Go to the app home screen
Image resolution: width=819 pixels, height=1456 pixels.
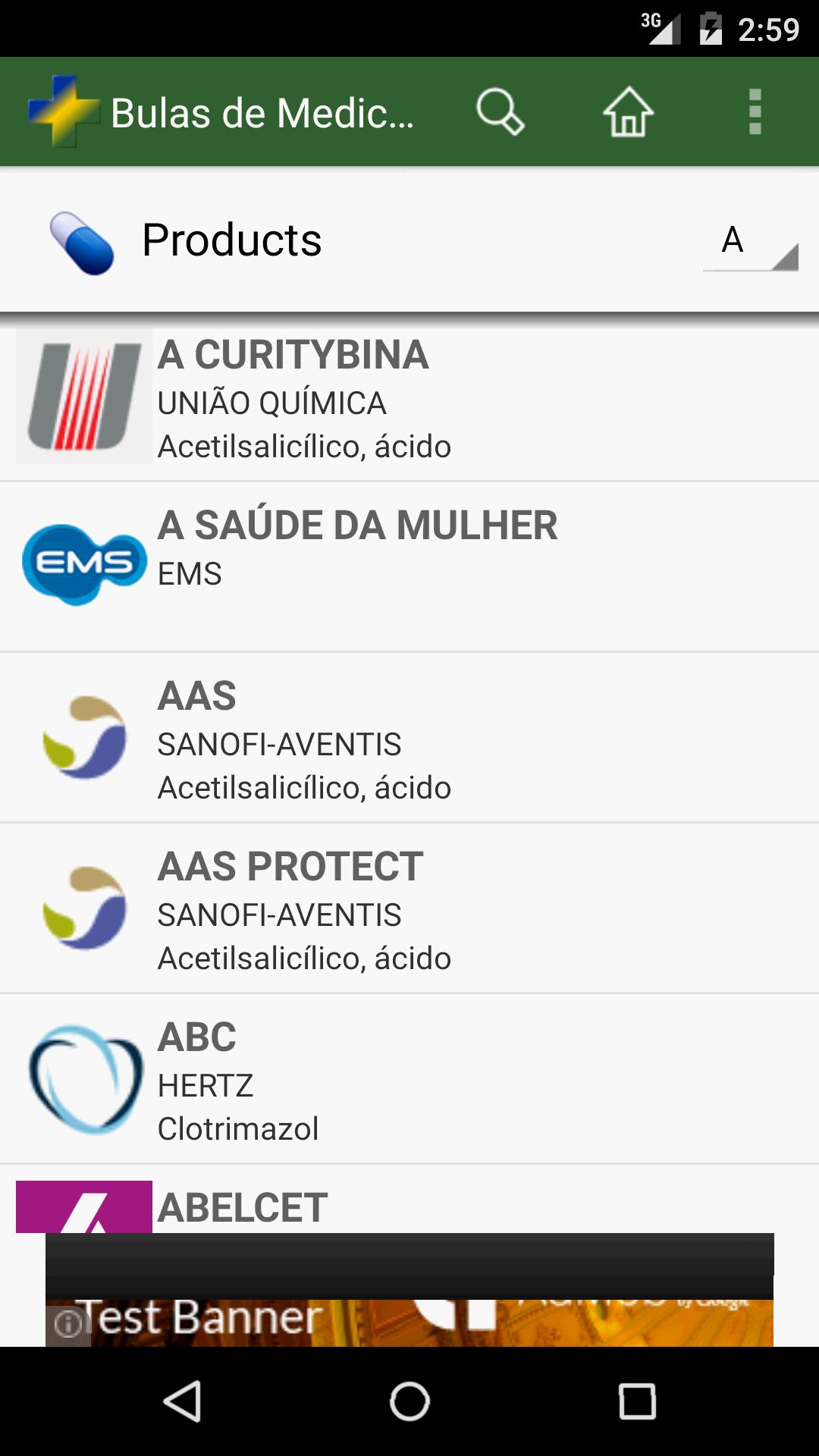click(628, 112)
